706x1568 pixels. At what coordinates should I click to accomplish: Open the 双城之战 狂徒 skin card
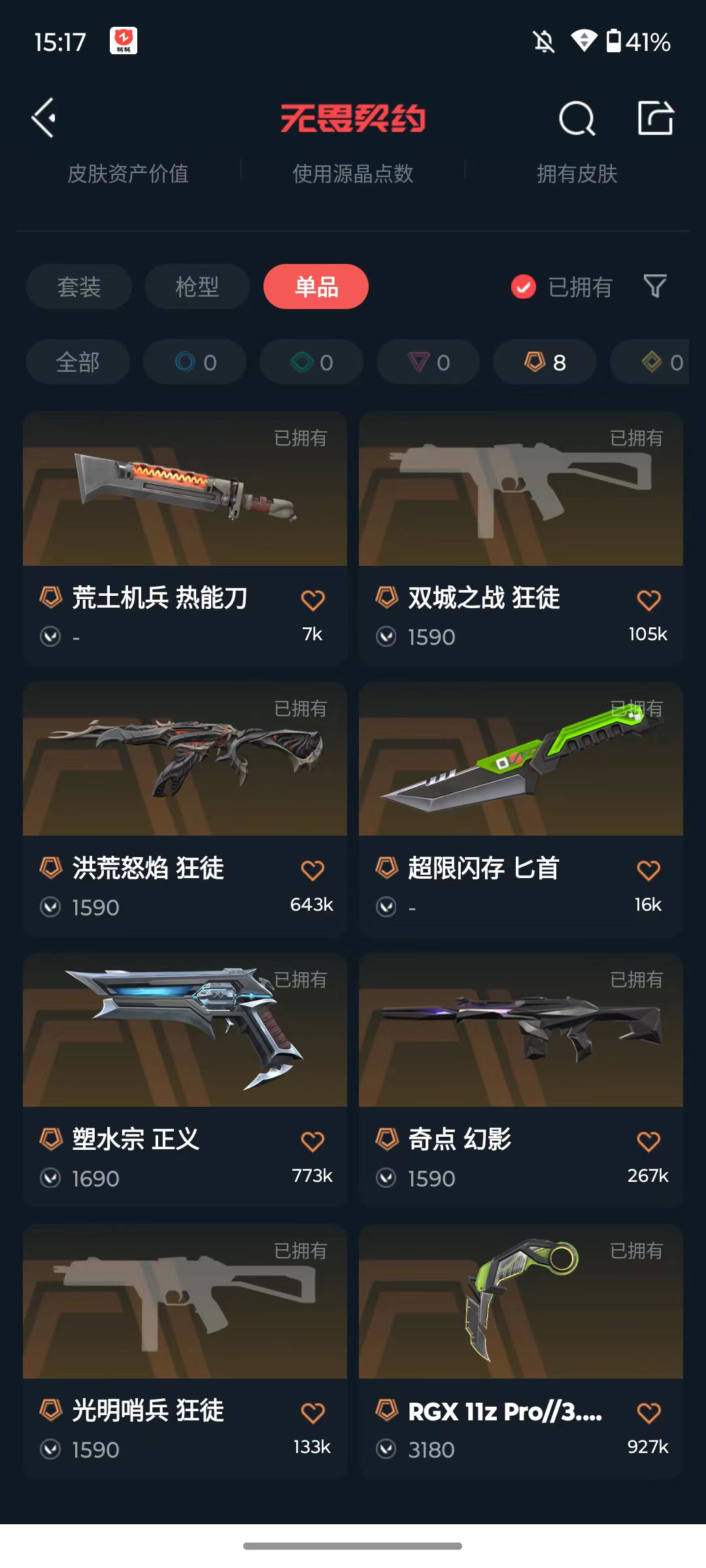tap(521, 538)
